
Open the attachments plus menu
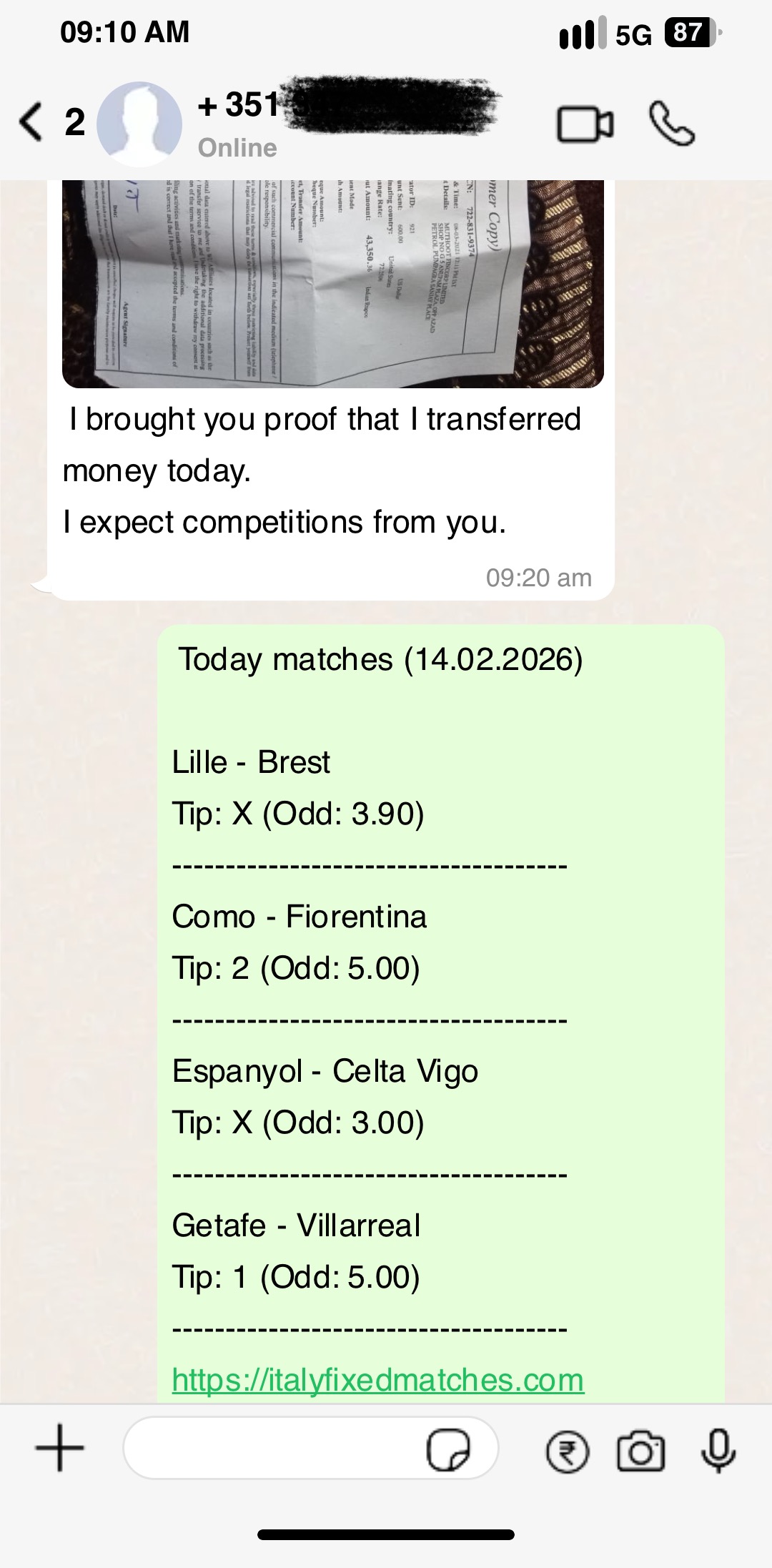click(60, 1448)
